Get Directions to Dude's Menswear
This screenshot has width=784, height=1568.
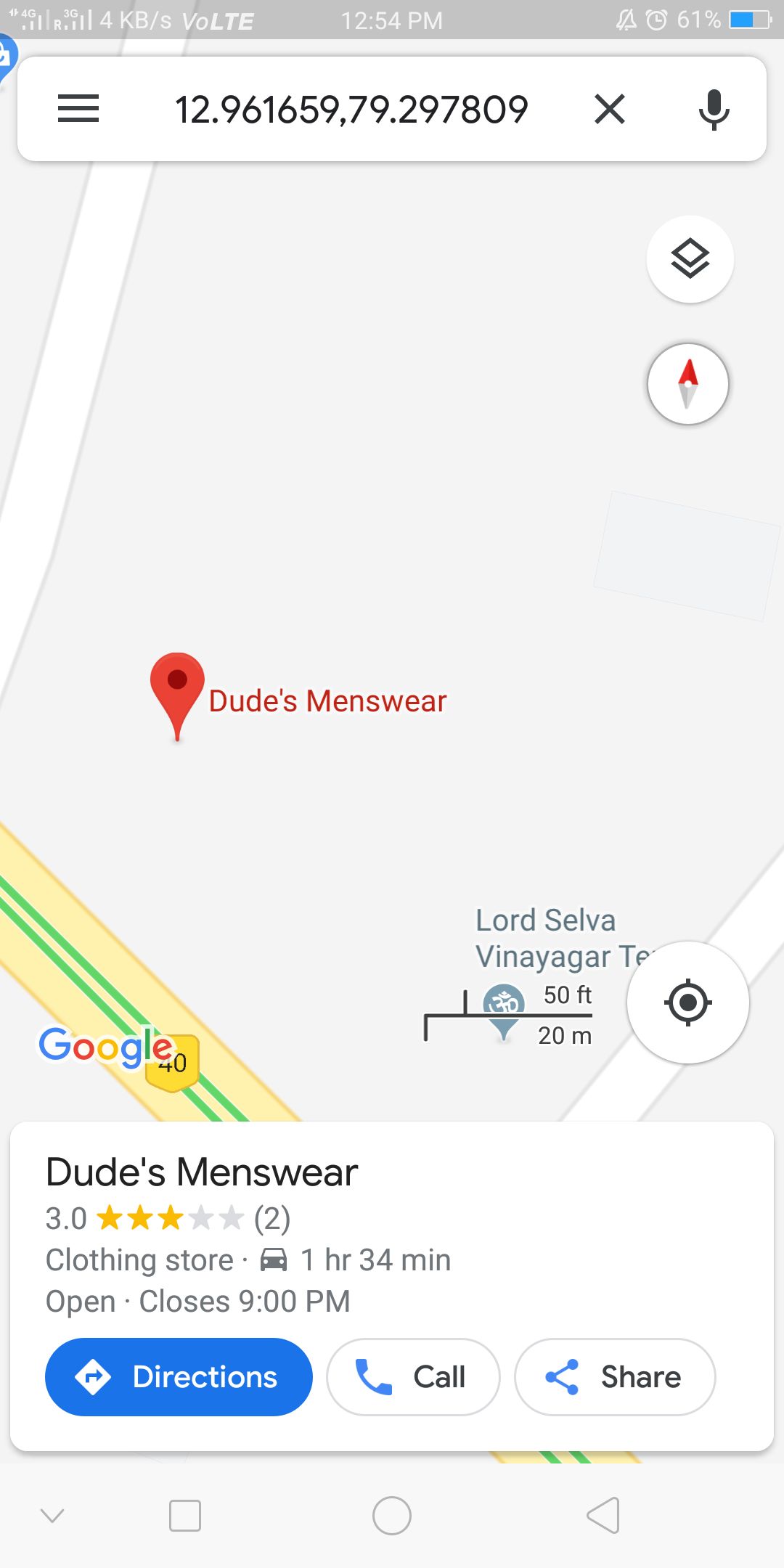coord(179,1377)
